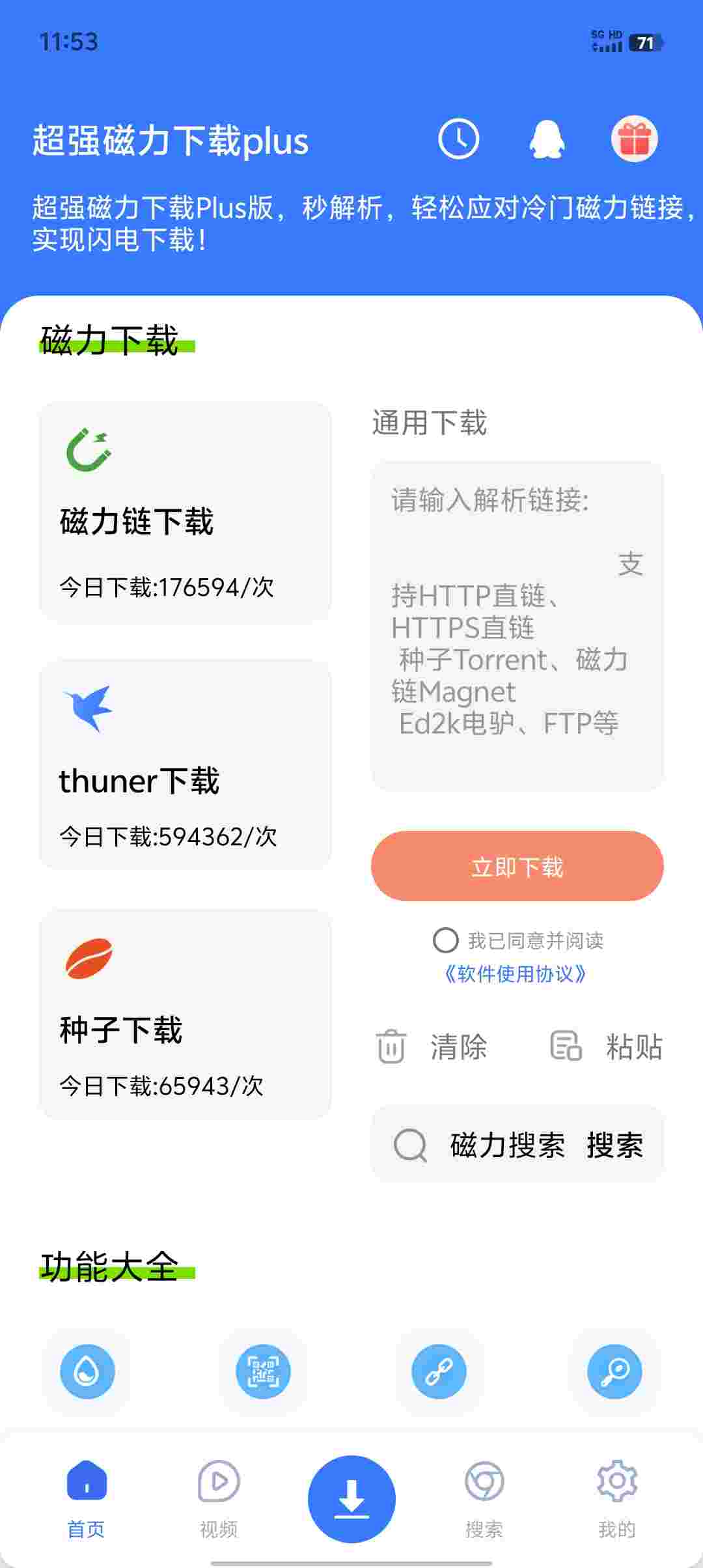
Task: Open the water drop feature icon
Action: tap(87, 1371)
